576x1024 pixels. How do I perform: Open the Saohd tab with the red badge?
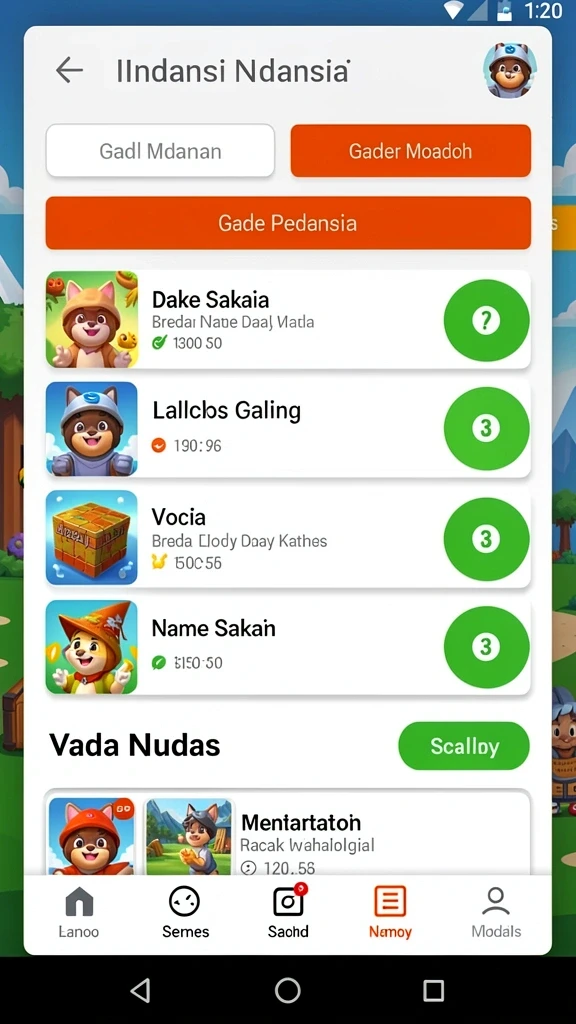288,912
